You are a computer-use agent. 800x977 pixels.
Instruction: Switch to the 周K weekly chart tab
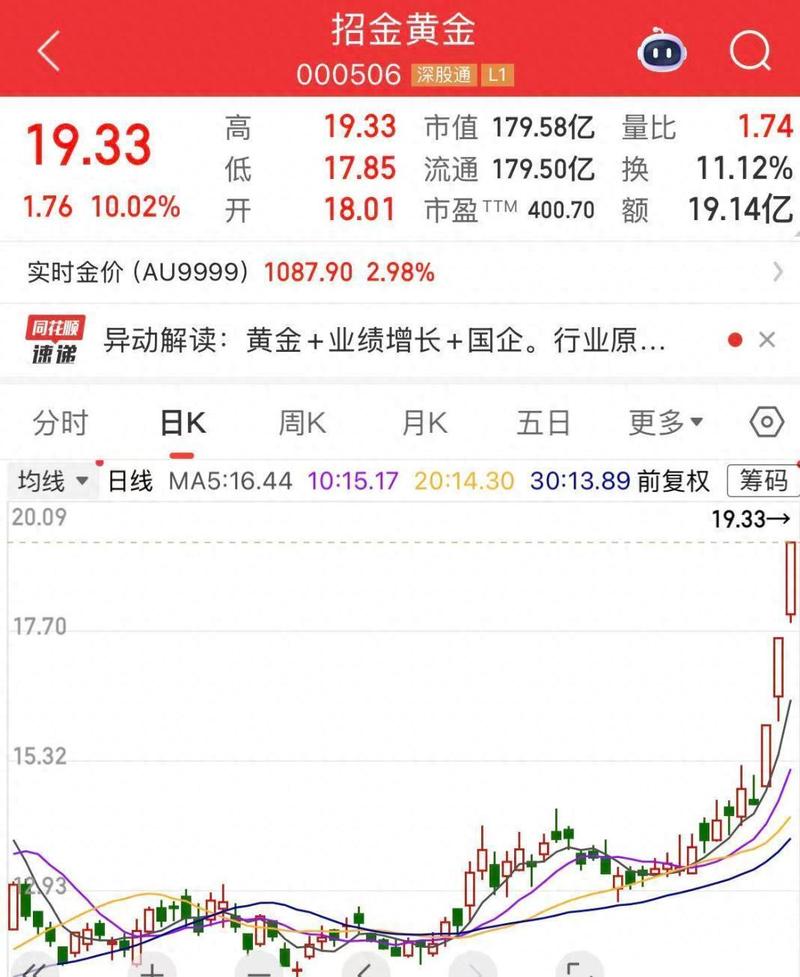(300, 422)
